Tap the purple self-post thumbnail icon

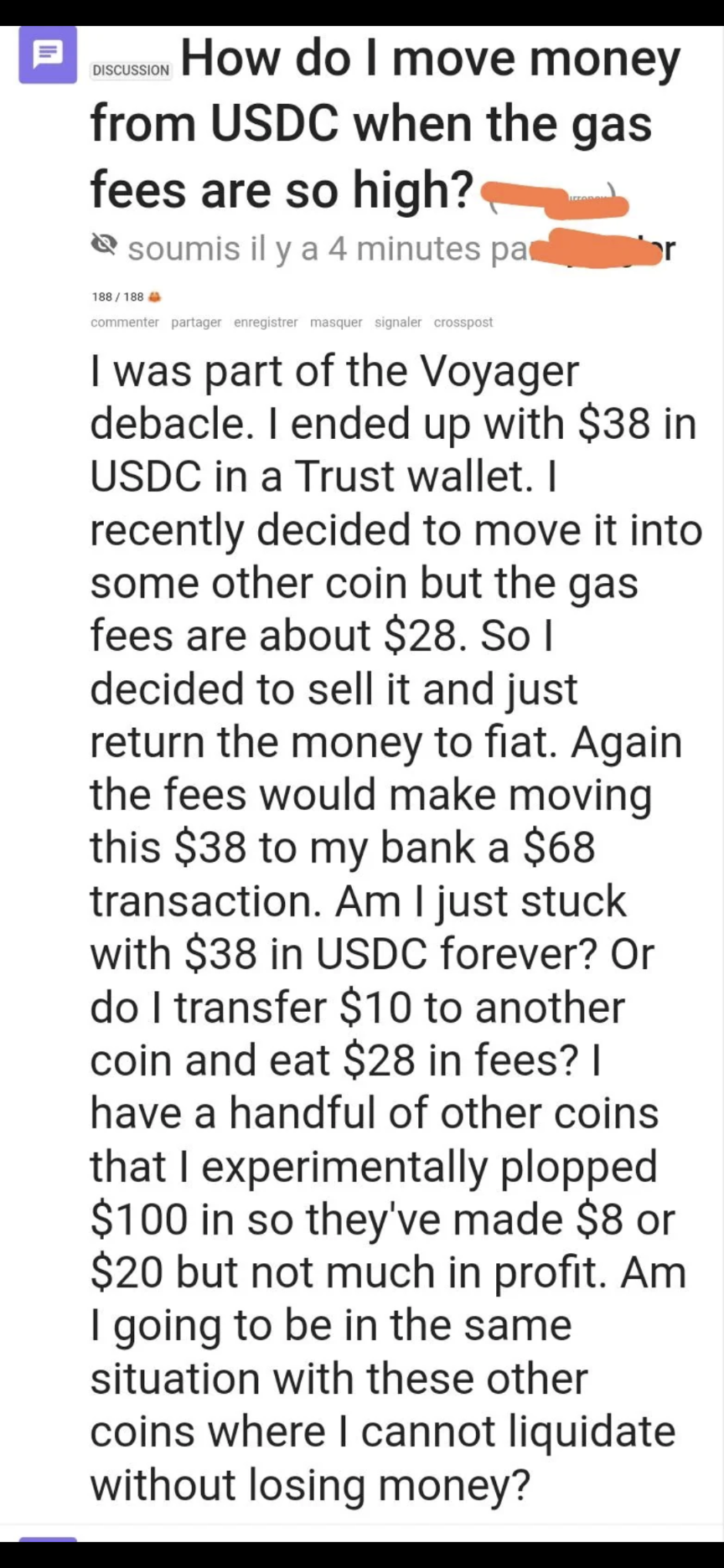coord(48,54)
